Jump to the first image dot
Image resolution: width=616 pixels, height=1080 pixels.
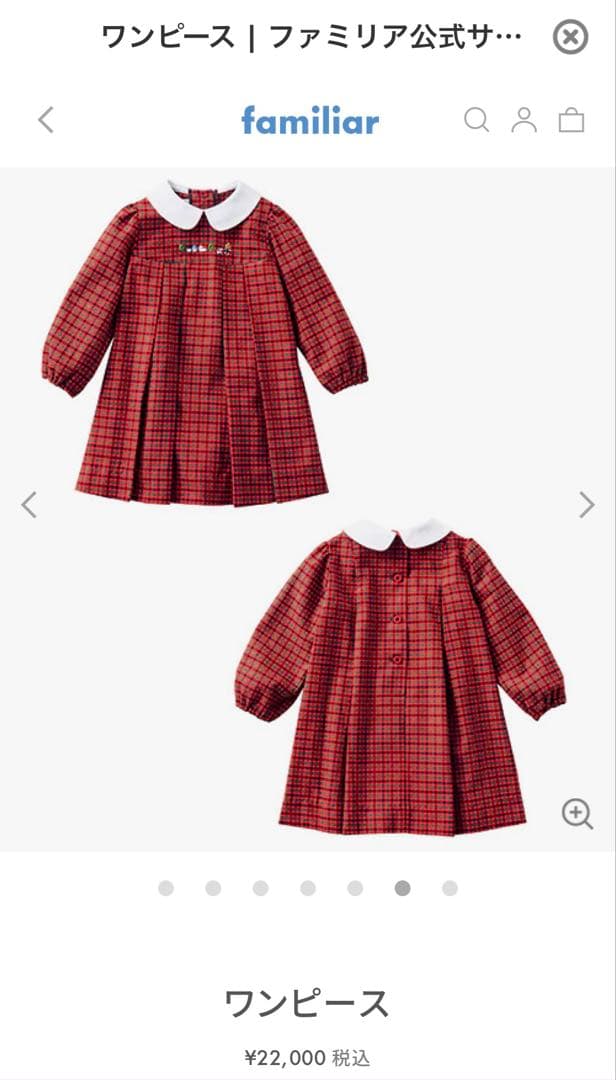pos(166,888)
